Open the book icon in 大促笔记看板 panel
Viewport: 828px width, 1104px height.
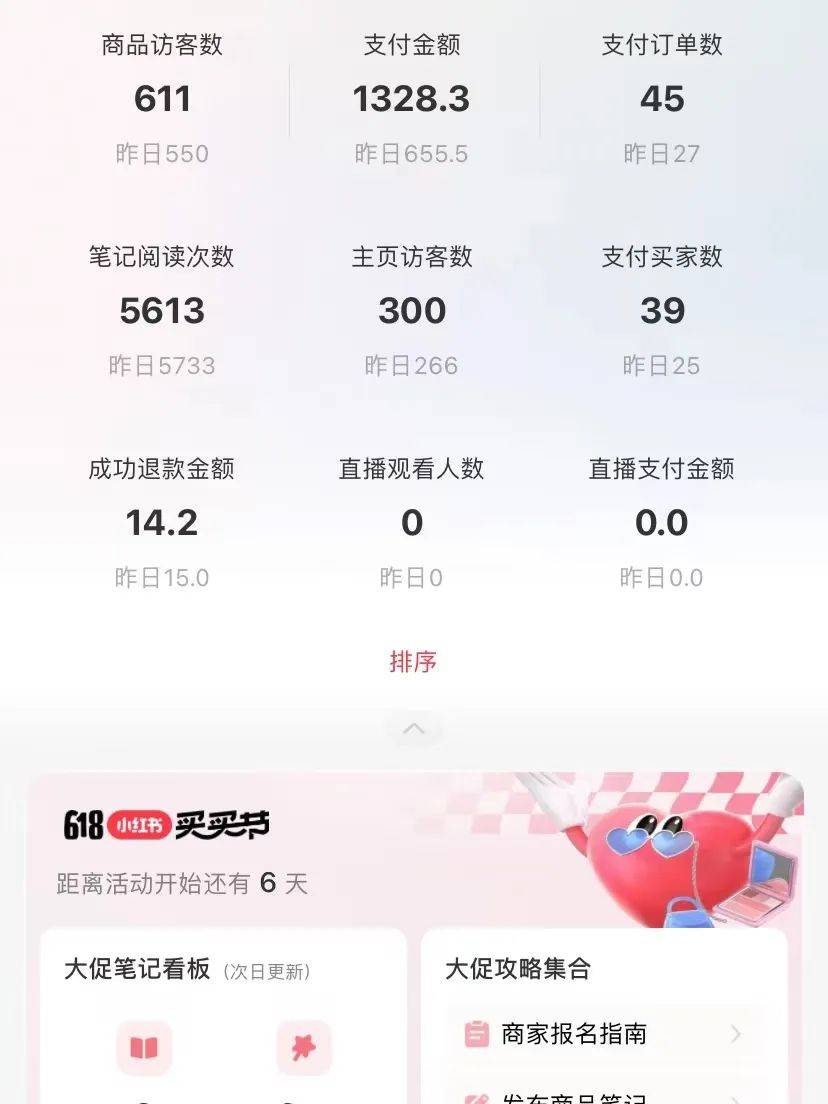[144, 1047]
